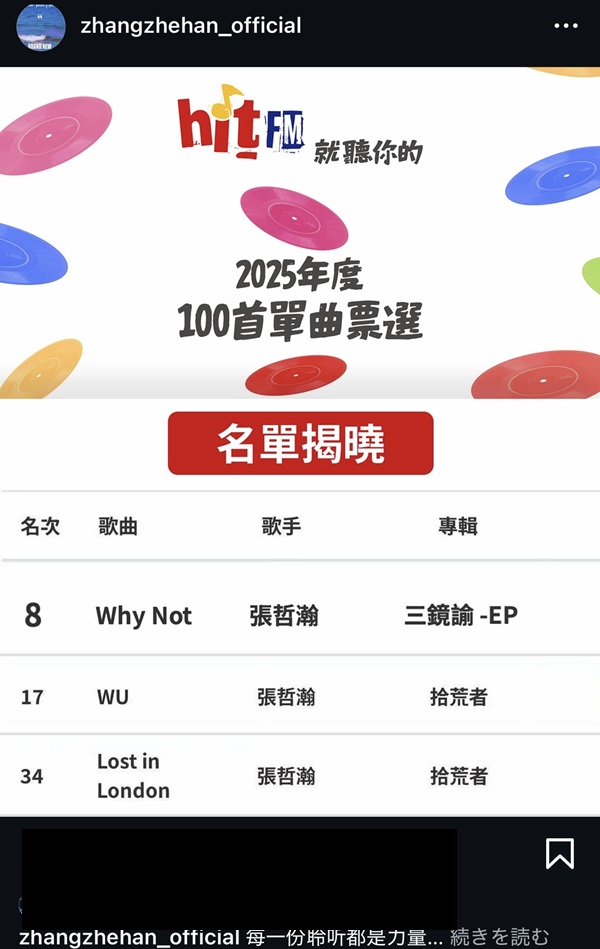Open the zhangzhehan_official username at top
Screen dimensions: 600x949
point(190,26)
